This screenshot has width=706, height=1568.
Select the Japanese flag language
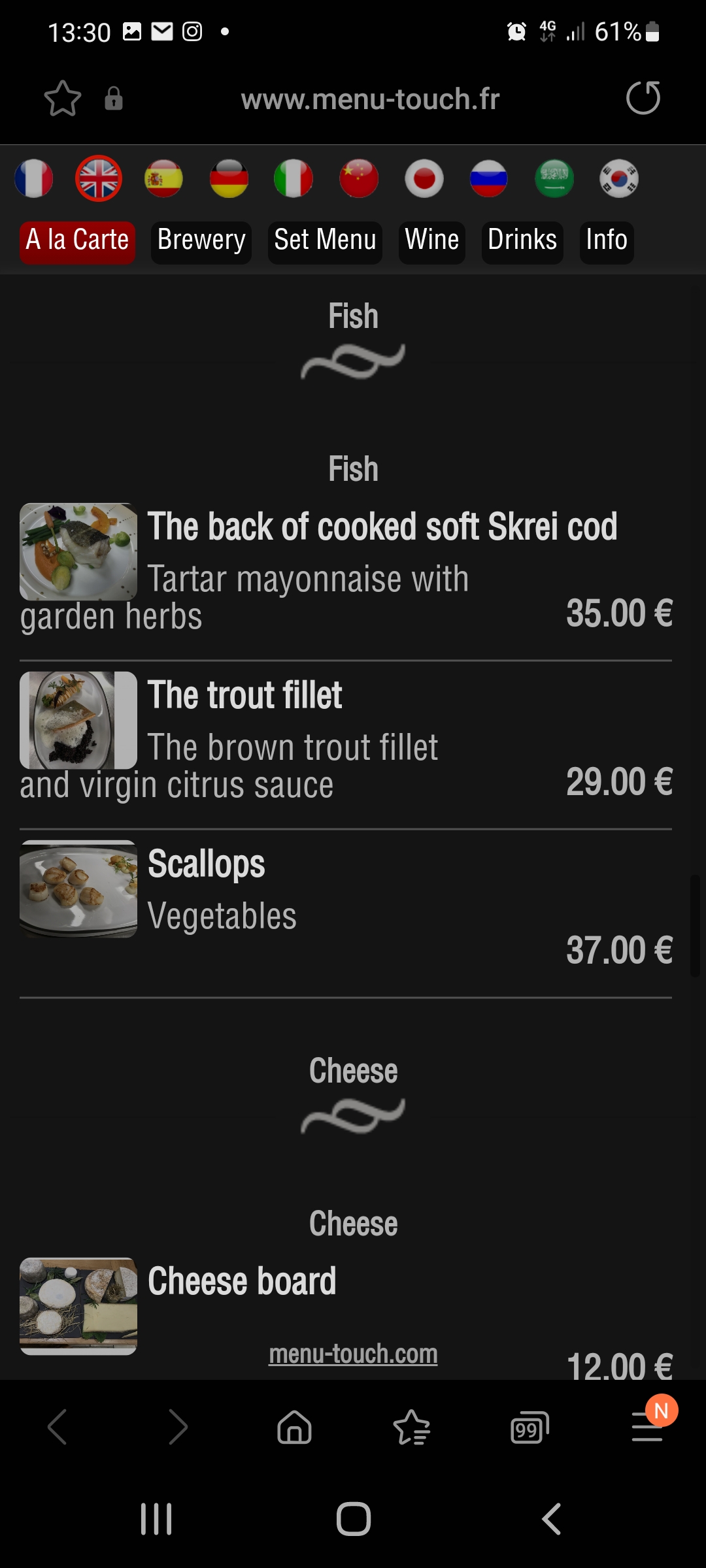click(x=424, y=178)
